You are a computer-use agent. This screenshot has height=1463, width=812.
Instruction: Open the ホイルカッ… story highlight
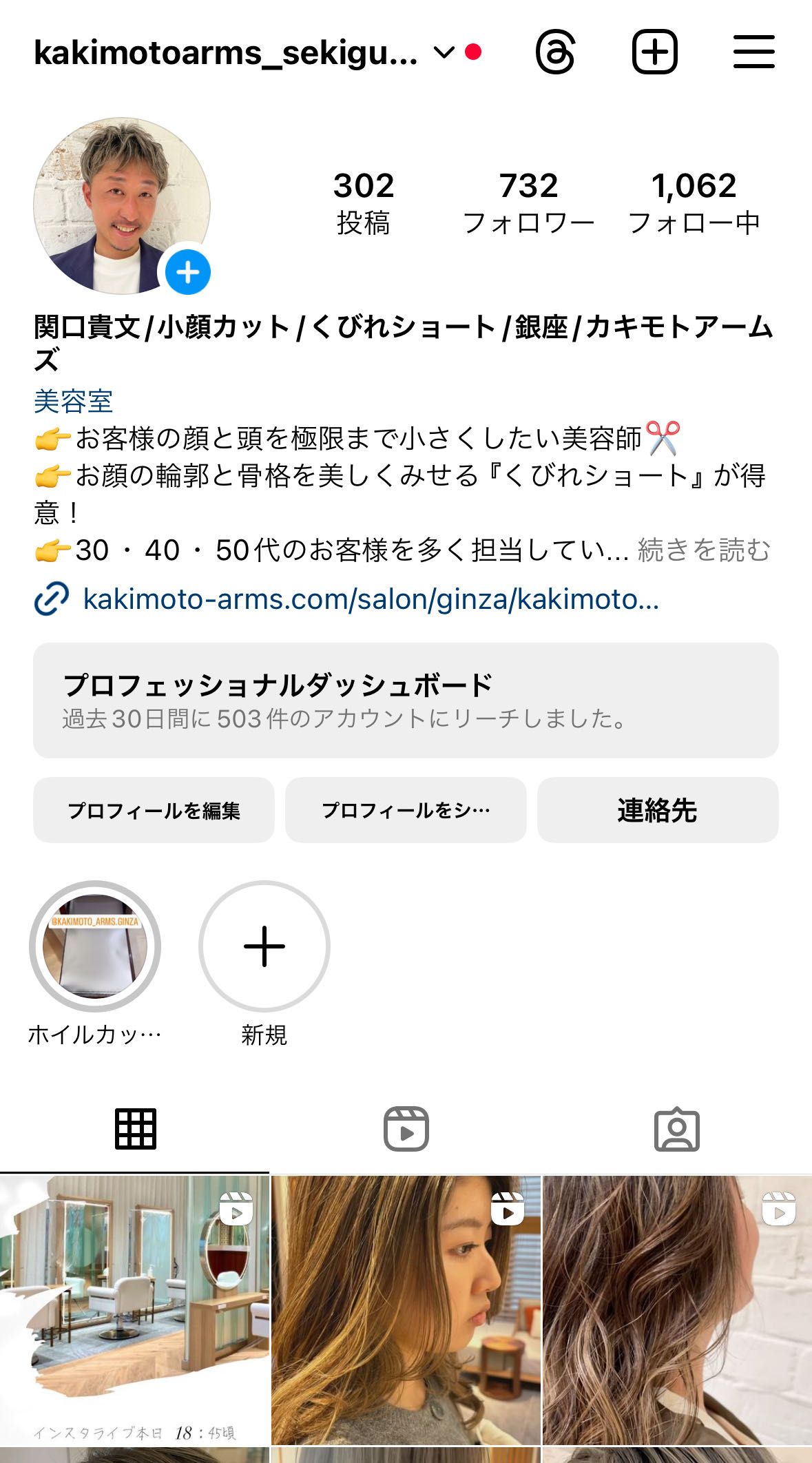coord(95,946)
